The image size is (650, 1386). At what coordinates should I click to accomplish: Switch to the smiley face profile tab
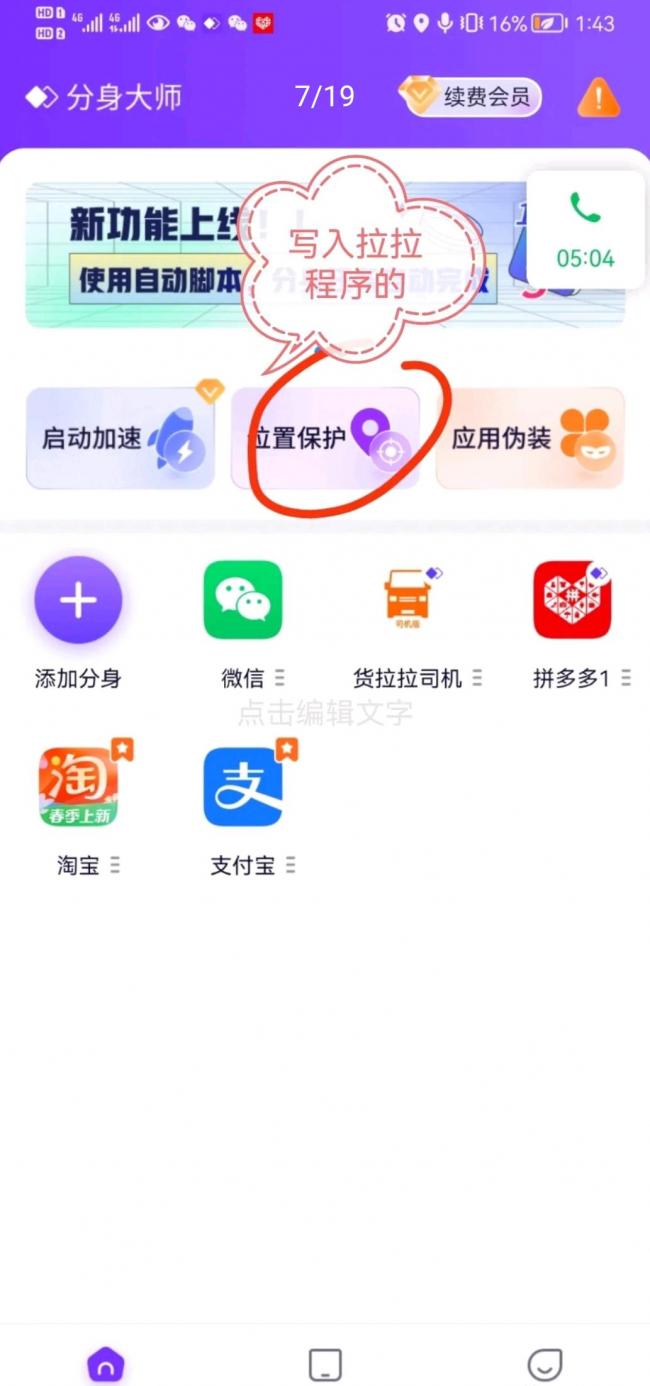[544, 1364]
